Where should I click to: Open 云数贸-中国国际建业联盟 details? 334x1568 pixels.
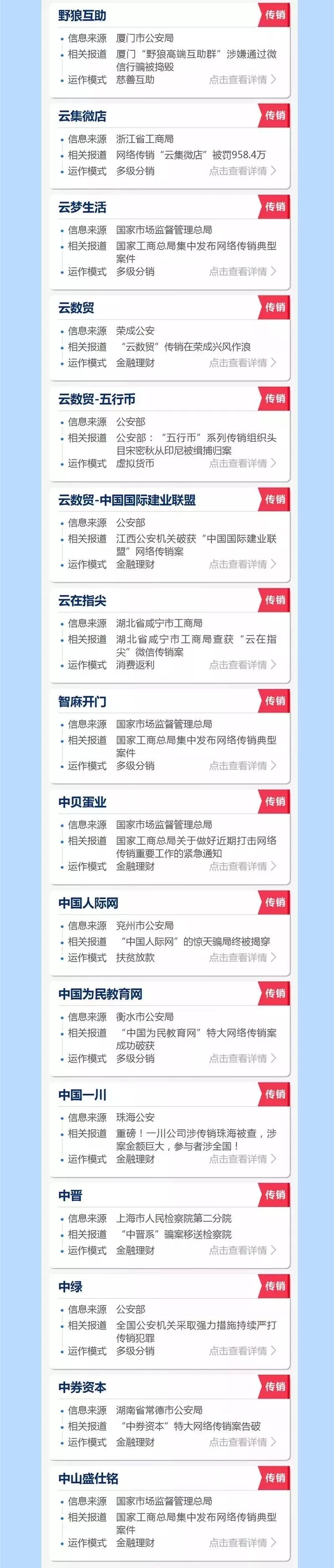[242, 564]
